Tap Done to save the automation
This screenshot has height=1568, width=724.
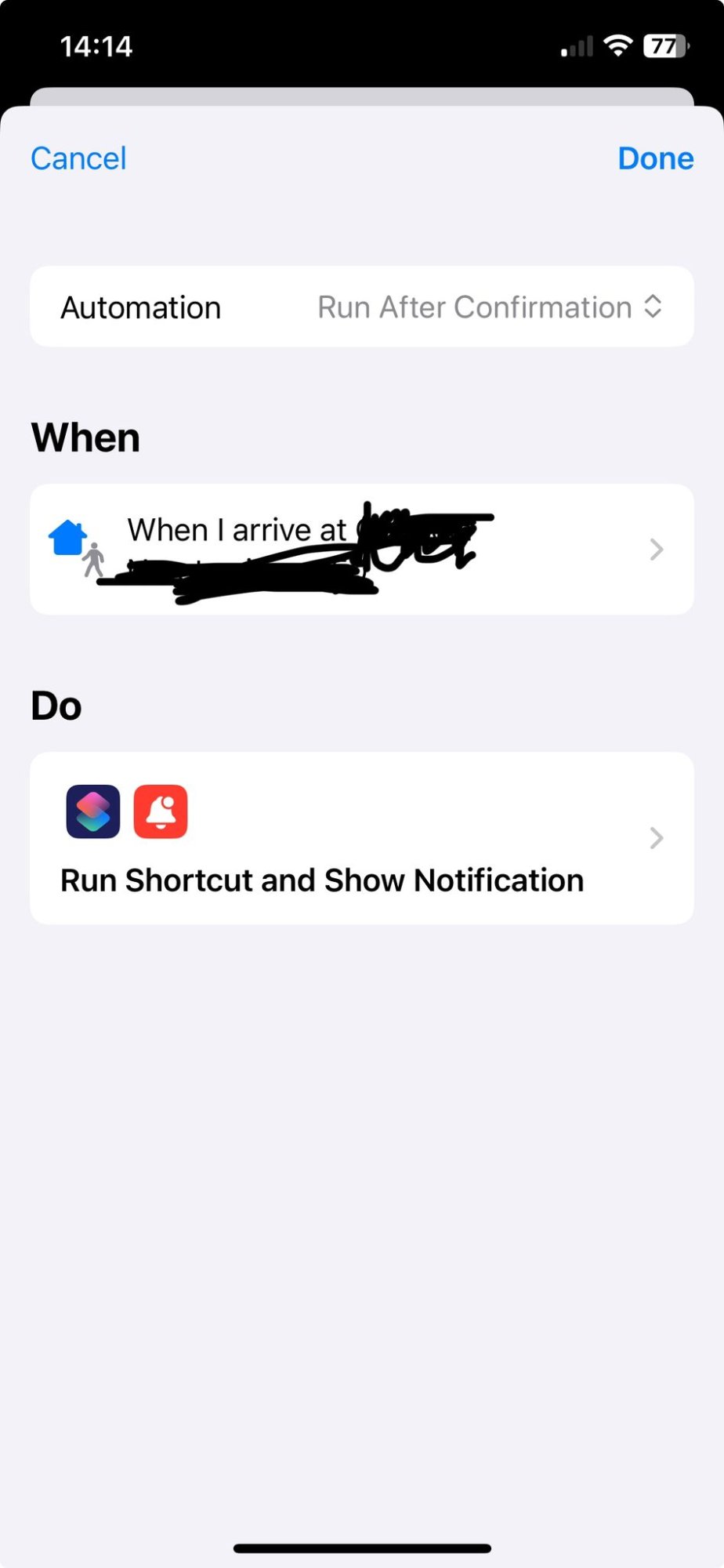(x=655, y=158)
